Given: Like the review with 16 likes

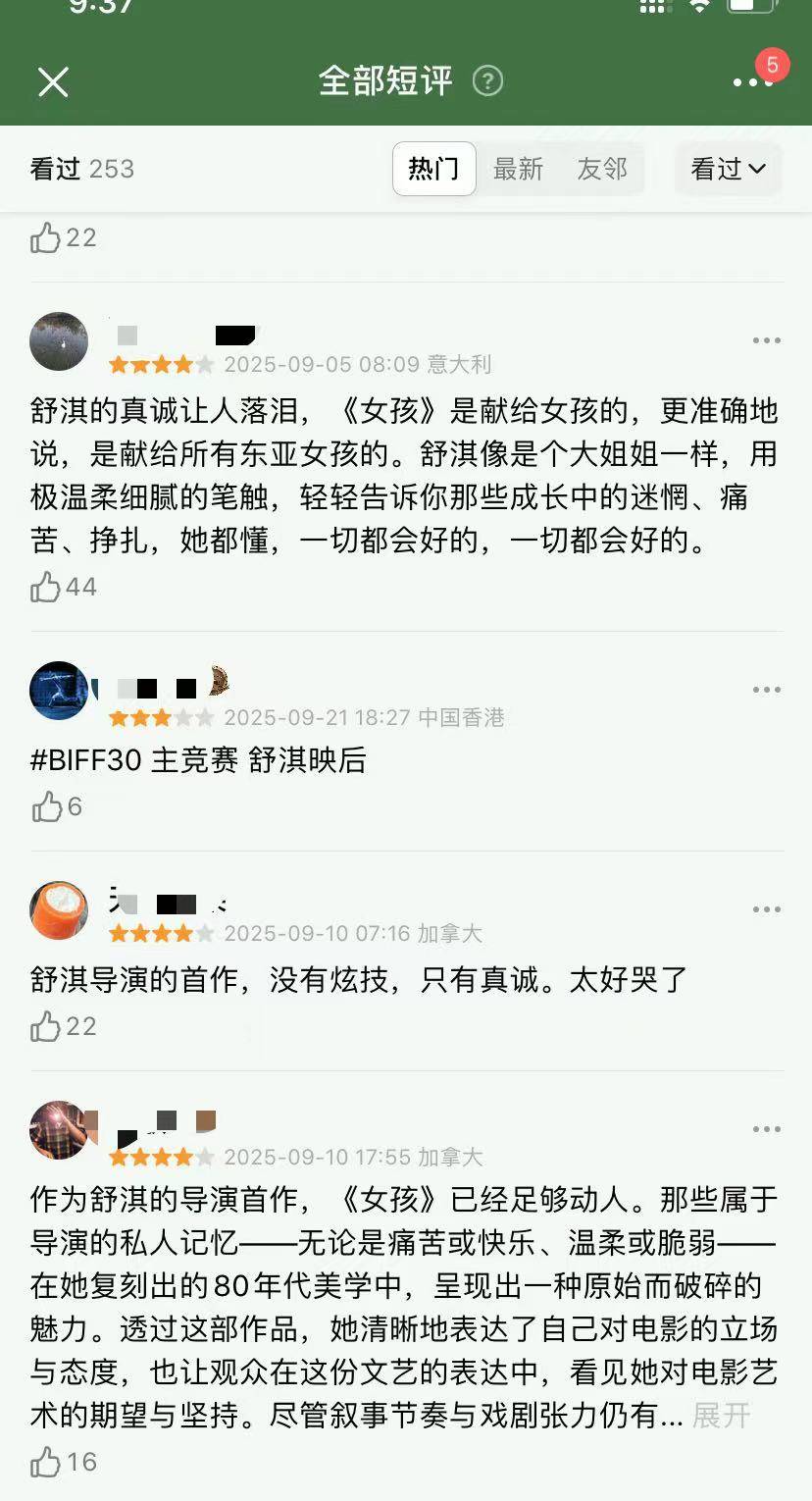Looking at the screenshot, I should (46, 1463).
